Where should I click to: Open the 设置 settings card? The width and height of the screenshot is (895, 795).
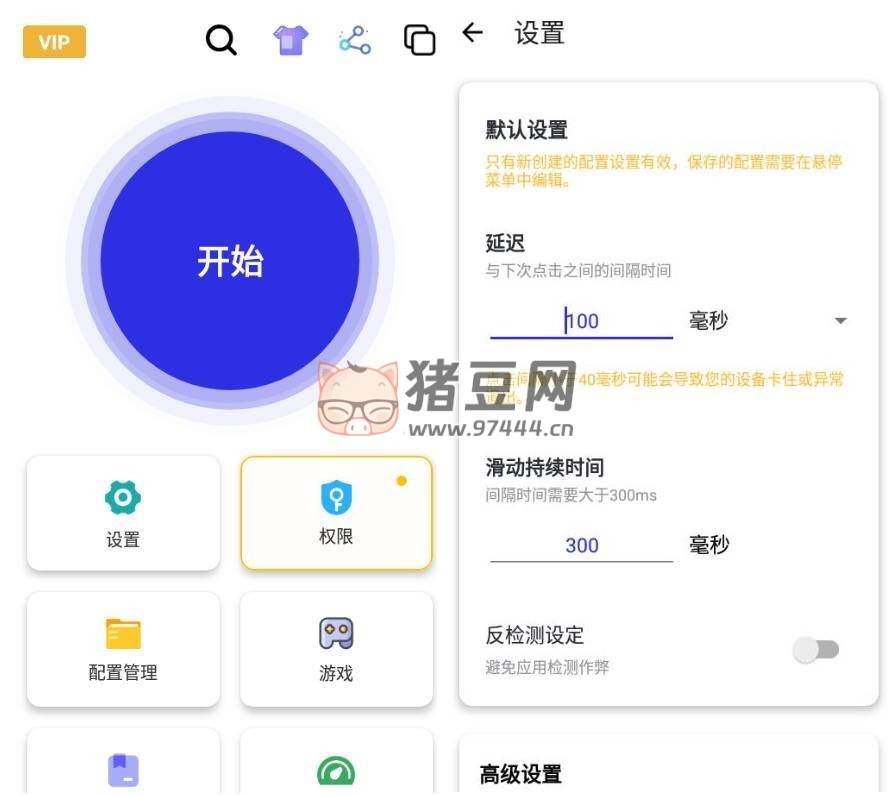pyautogui.click(x=123, y=513)
